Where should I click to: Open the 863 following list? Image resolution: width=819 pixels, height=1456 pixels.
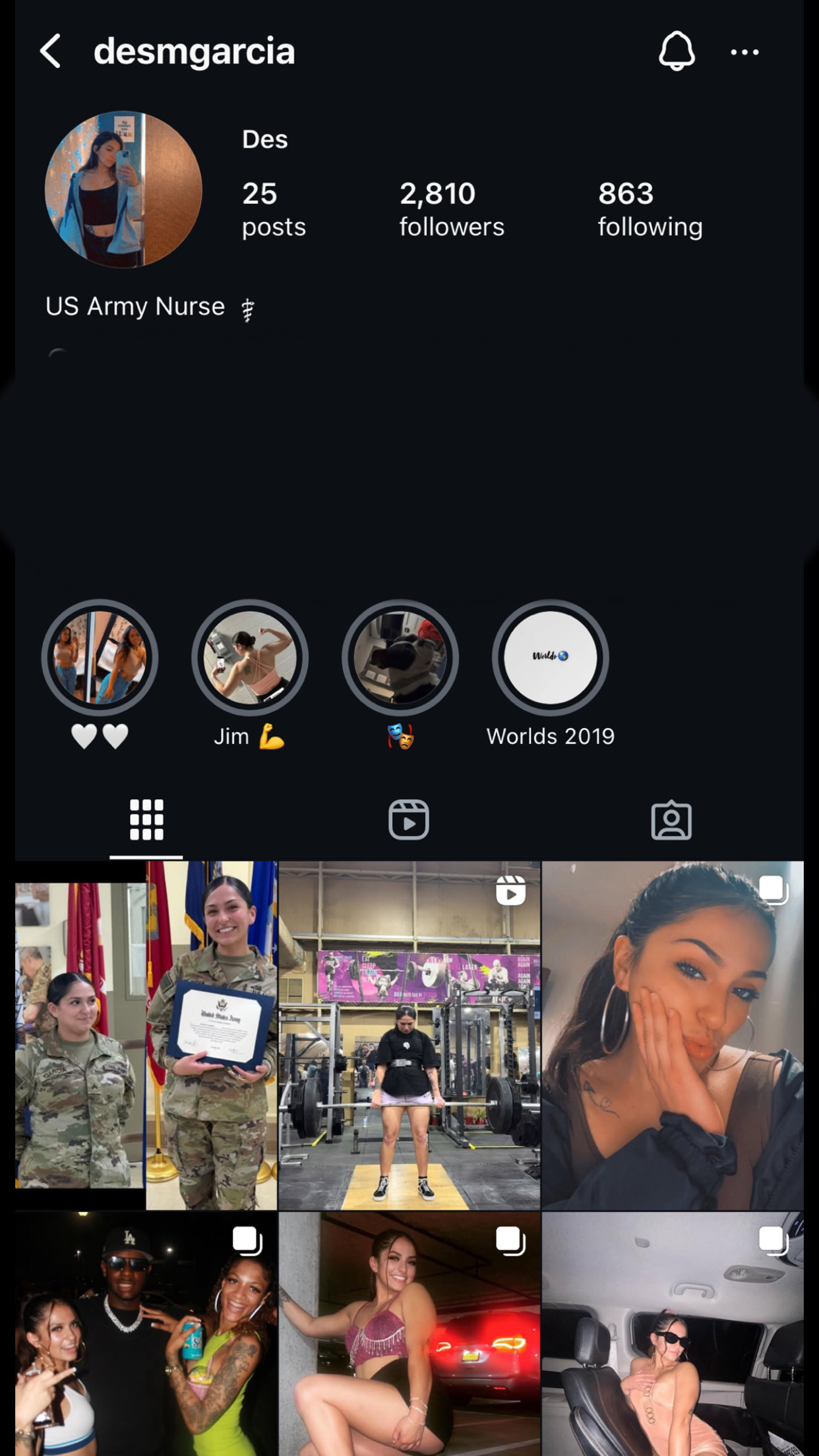click(x=650, y=209)
